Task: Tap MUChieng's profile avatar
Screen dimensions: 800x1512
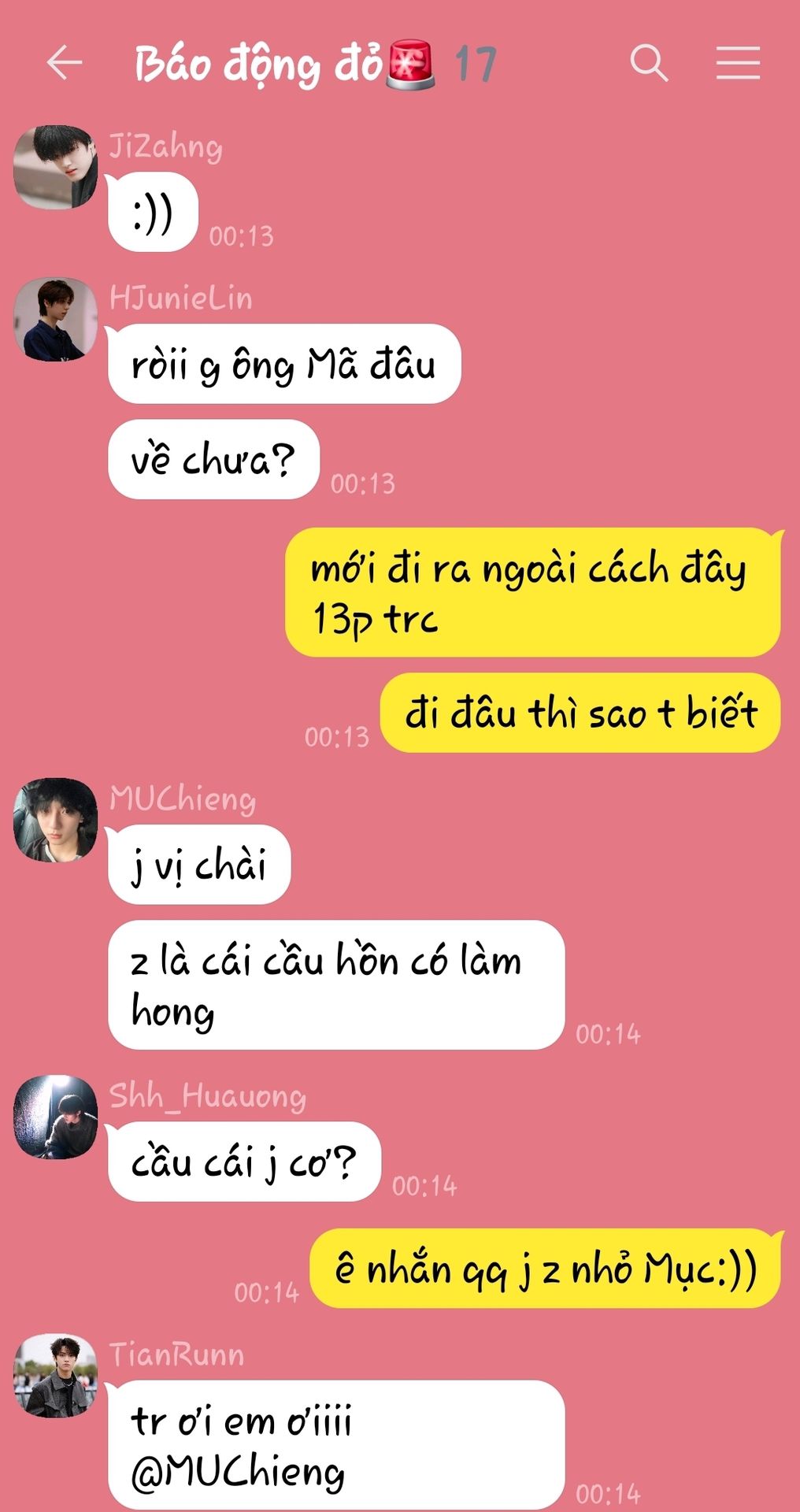Action: 55,820
